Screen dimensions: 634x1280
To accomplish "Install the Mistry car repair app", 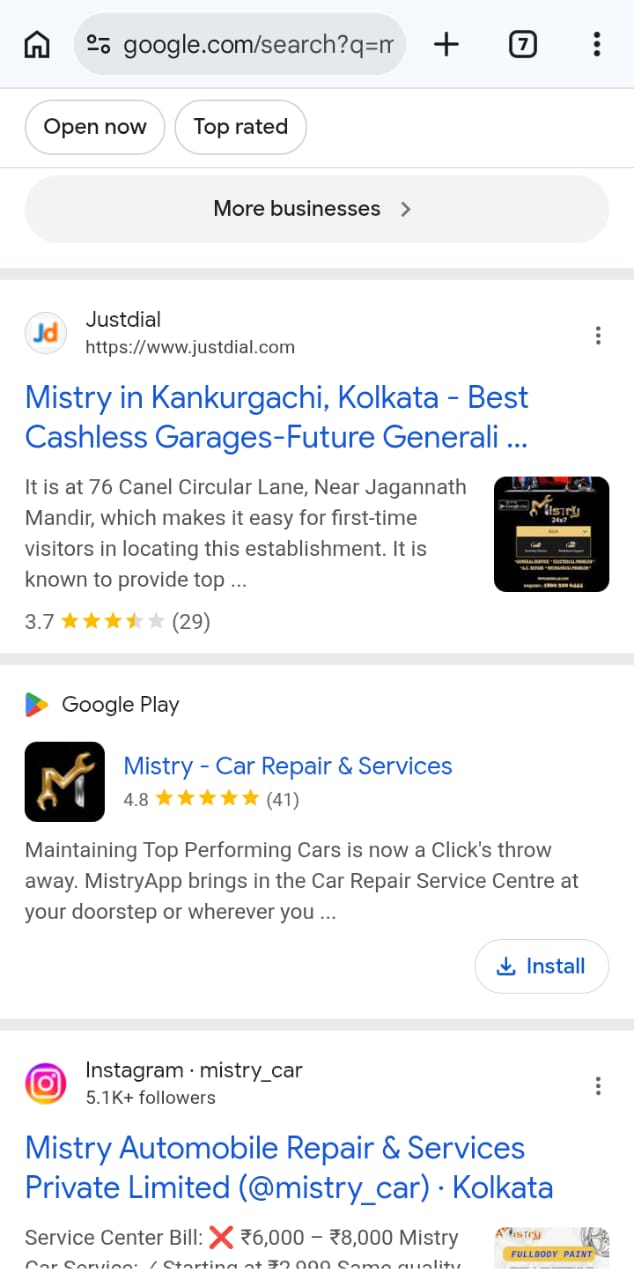I will pyautogui.click(x=541, y=966).
